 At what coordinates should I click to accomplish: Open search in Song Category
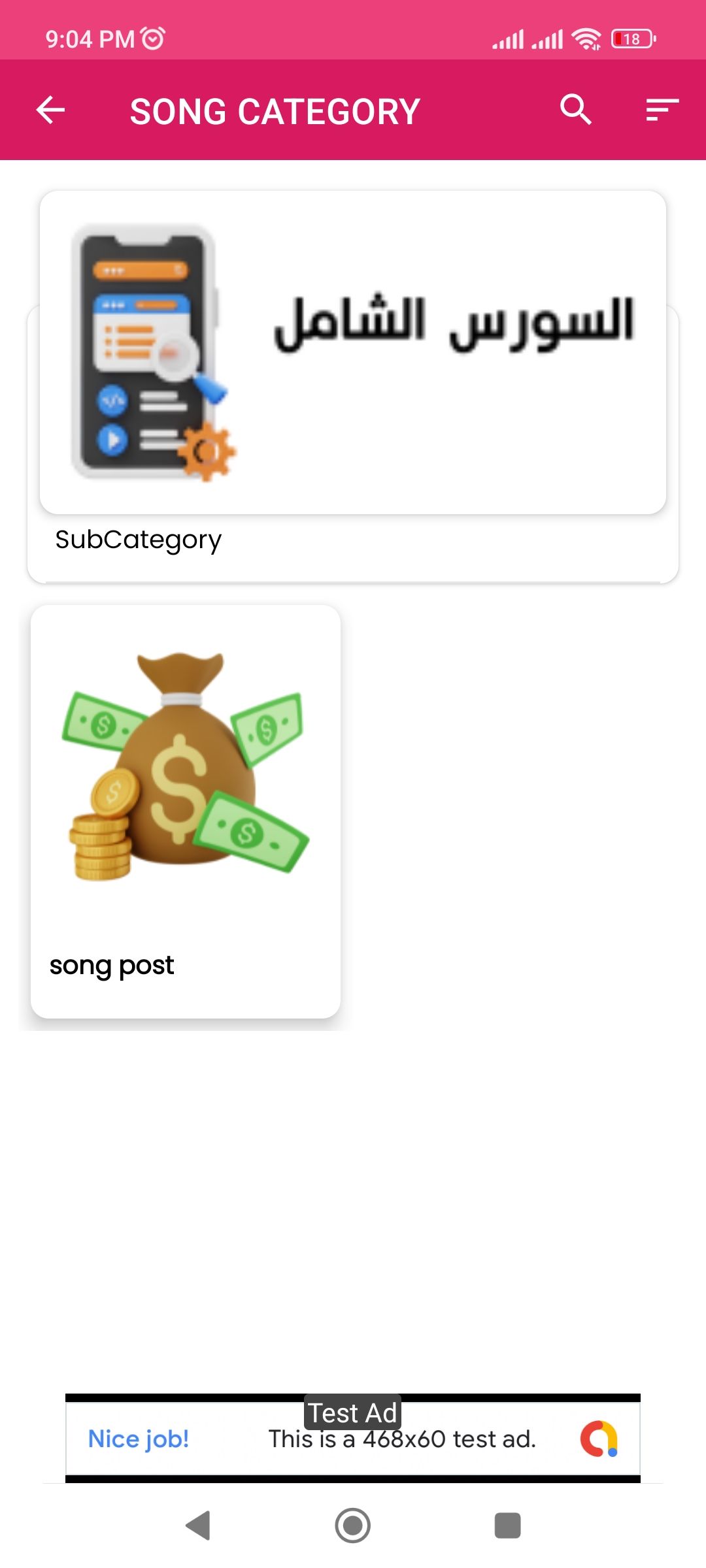[576, 110]
